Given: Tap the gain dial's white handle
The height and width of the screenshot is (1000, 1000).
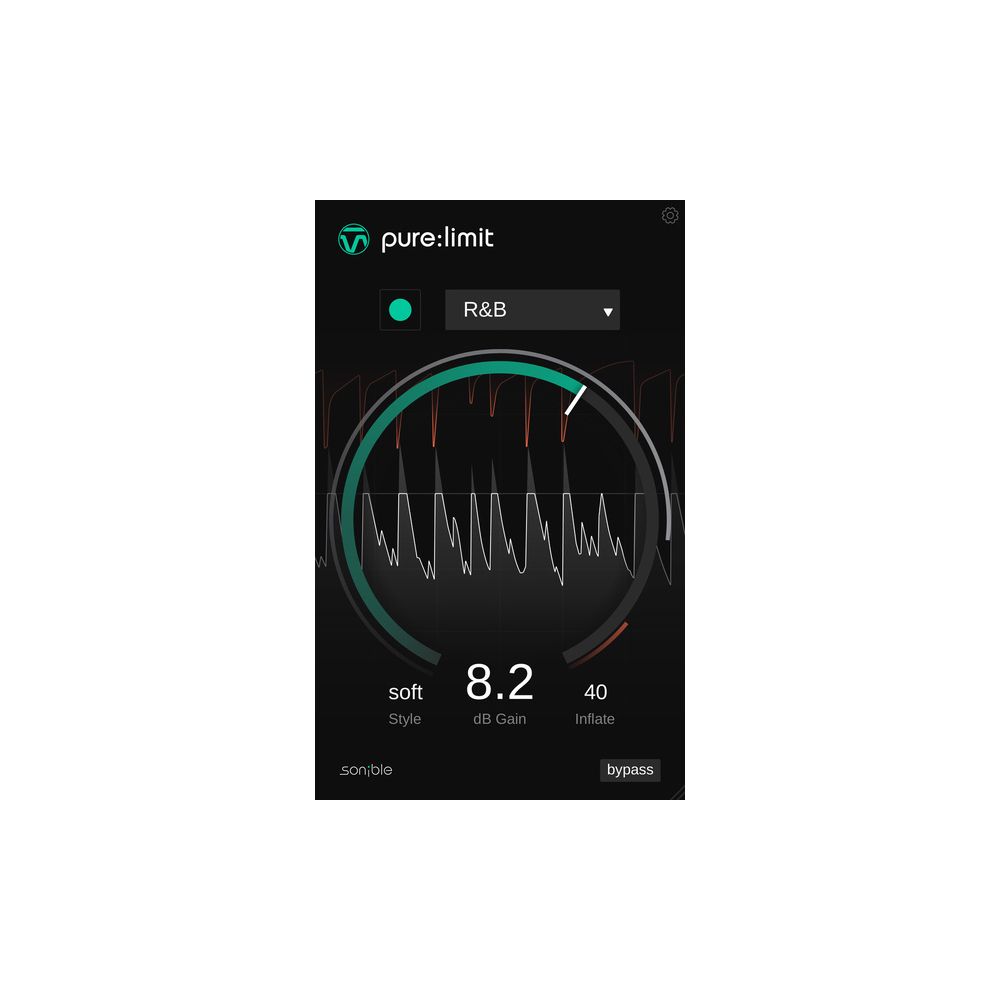Looking at the screenshot, I should (x=576, y=401).
